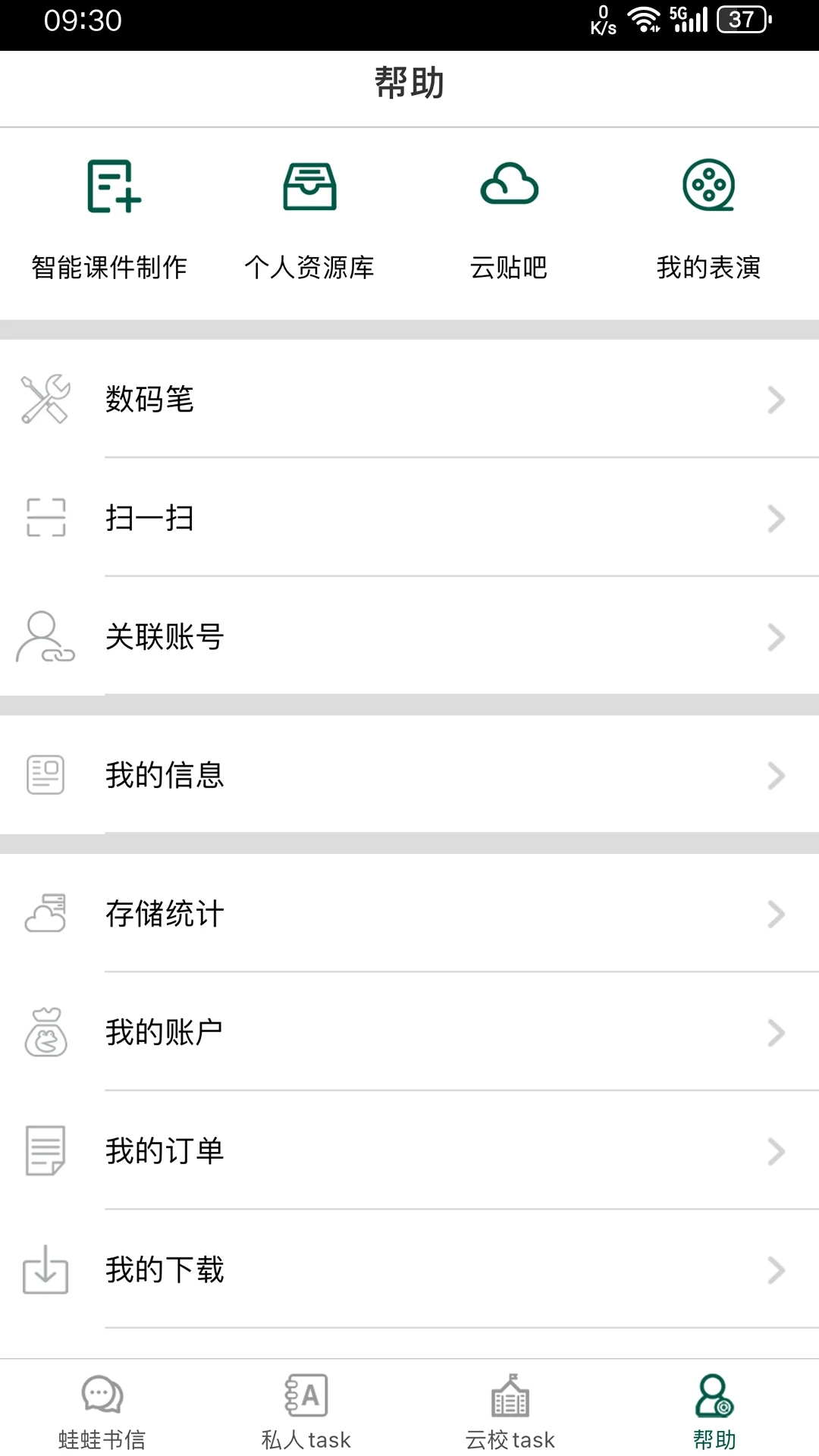Open 我的表演 shortcut
The height and width of the screenshot is (1456, 819).
[708, 220]
